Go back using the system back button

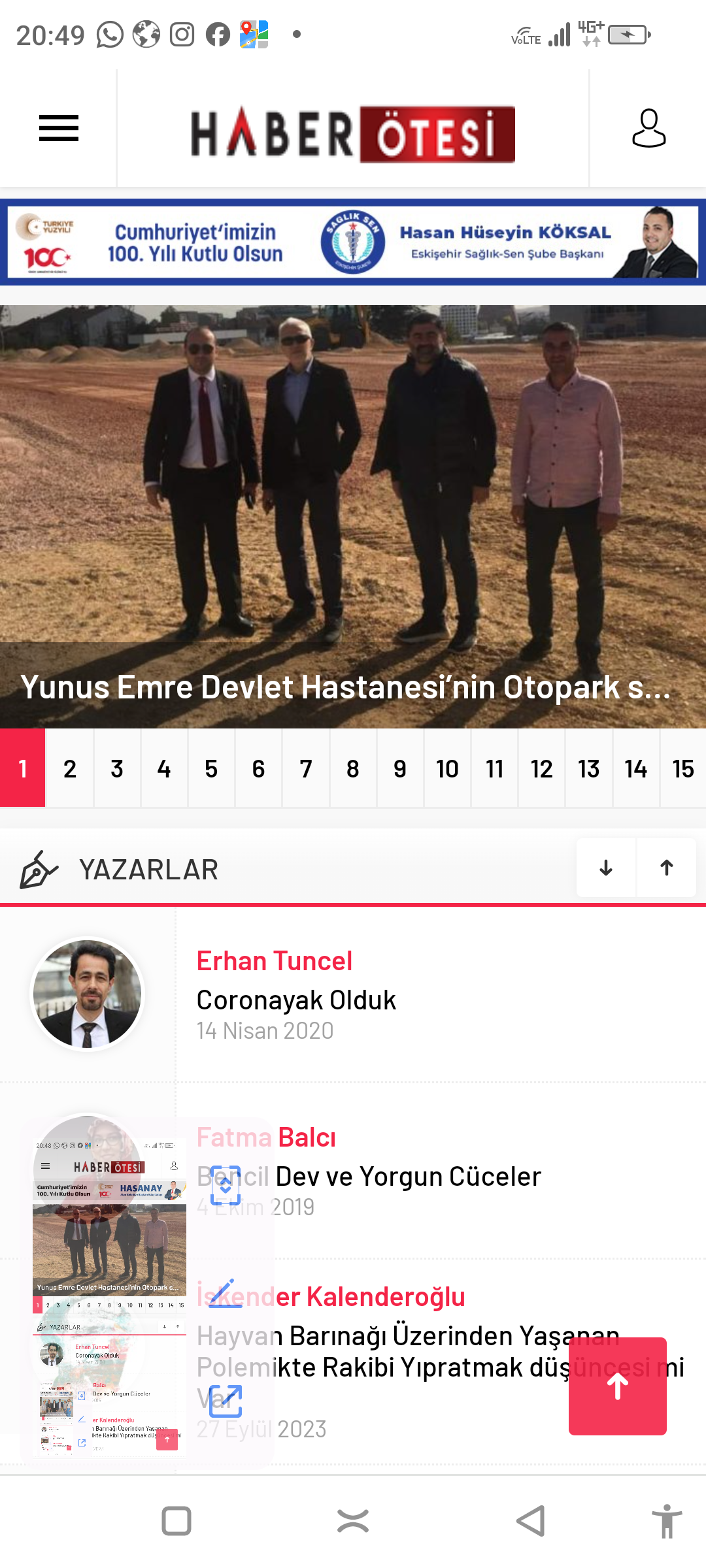[531, 1522]
